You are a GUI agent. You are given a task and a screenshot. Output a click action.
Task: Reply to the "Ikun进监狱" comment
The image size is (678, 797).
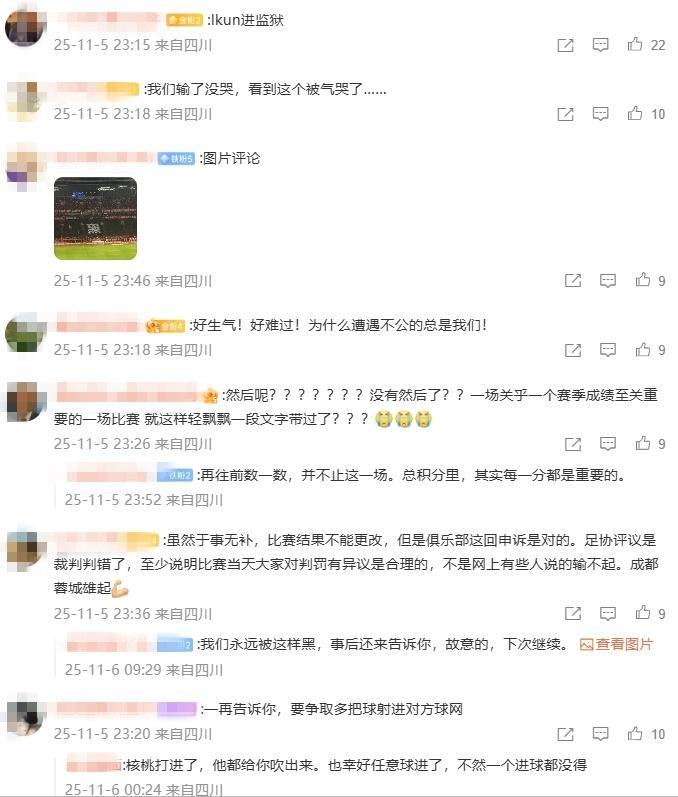(600, 45)
